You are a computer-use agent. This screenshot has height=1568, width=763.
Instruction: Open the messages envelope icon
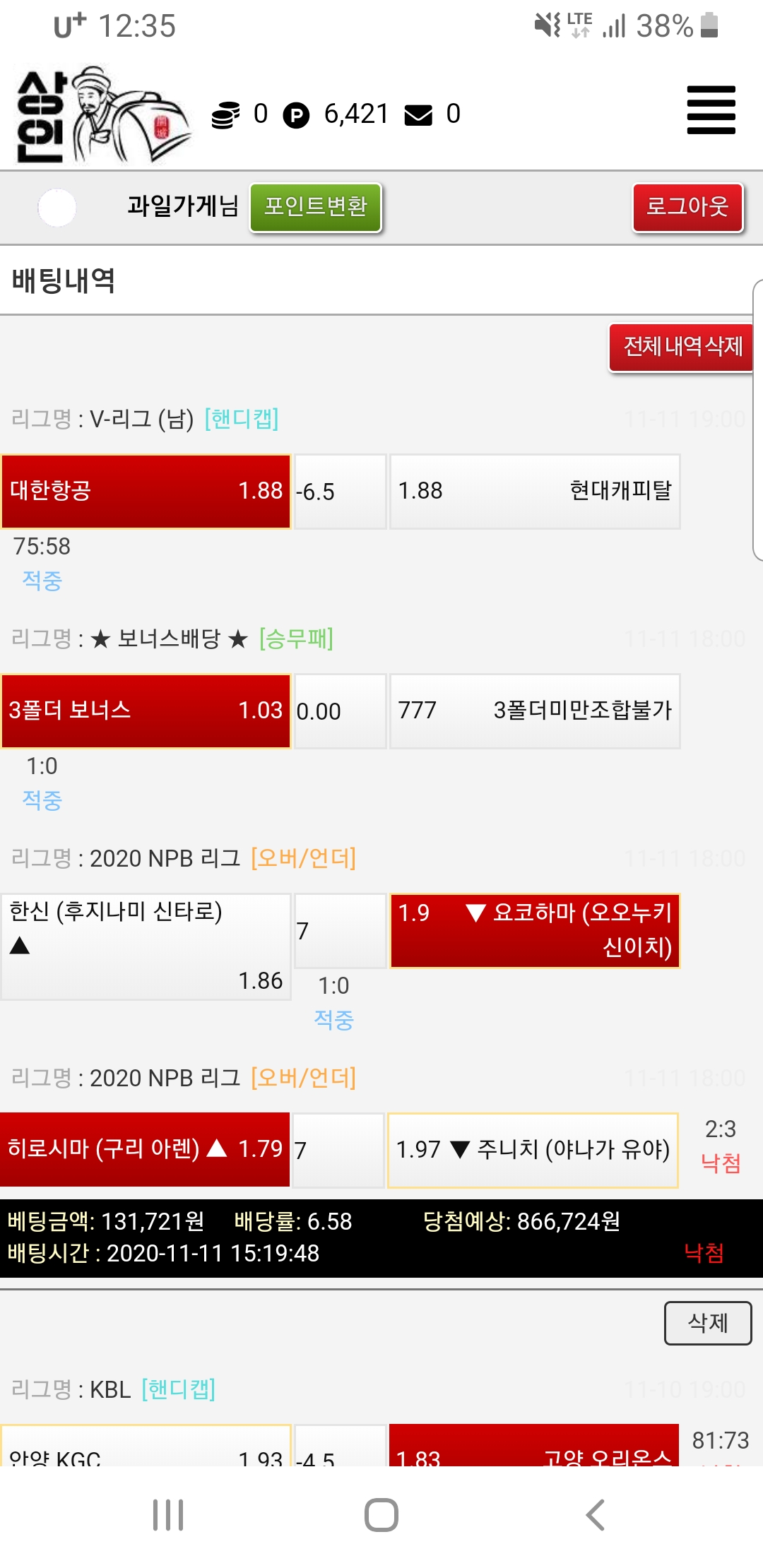418,114
